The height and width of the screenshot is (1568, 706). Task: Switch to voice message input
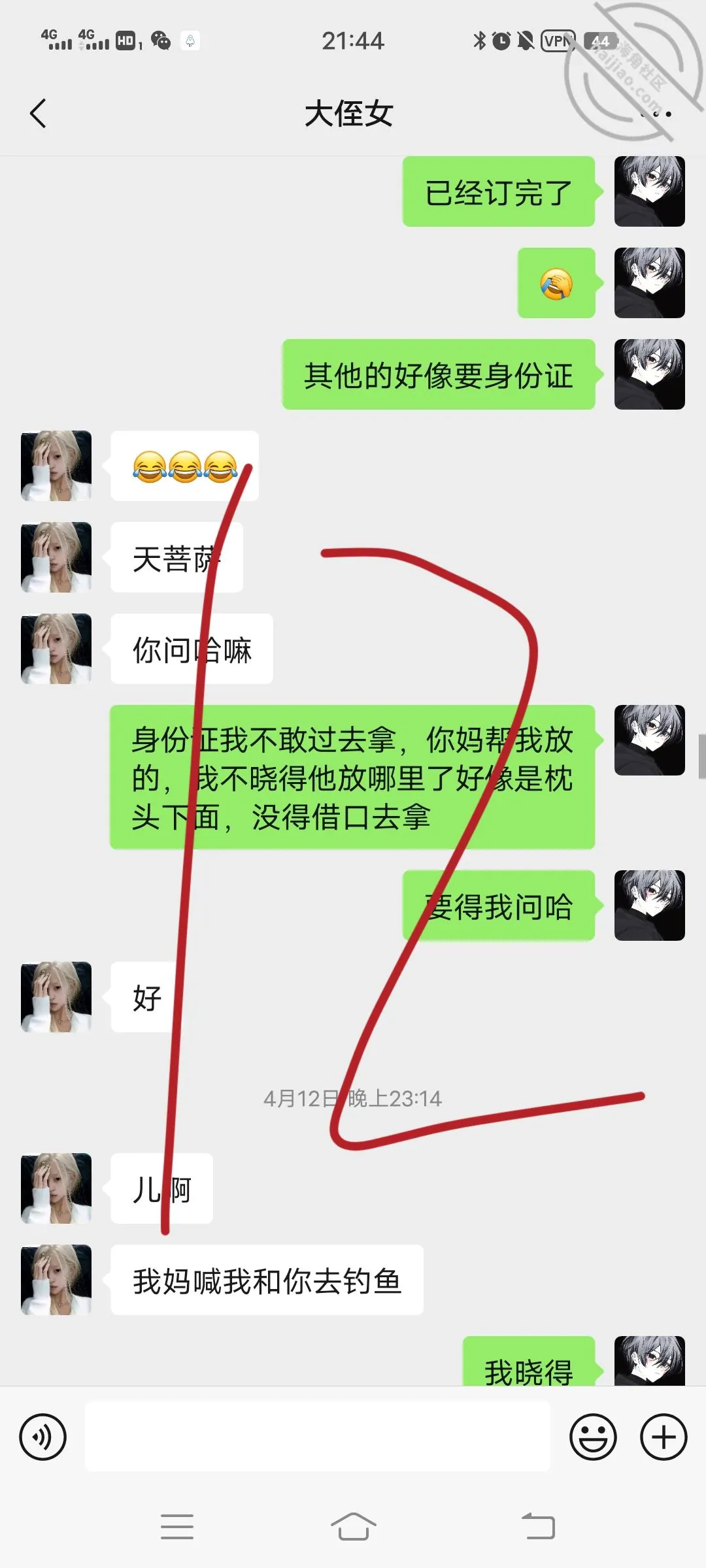43,1437
